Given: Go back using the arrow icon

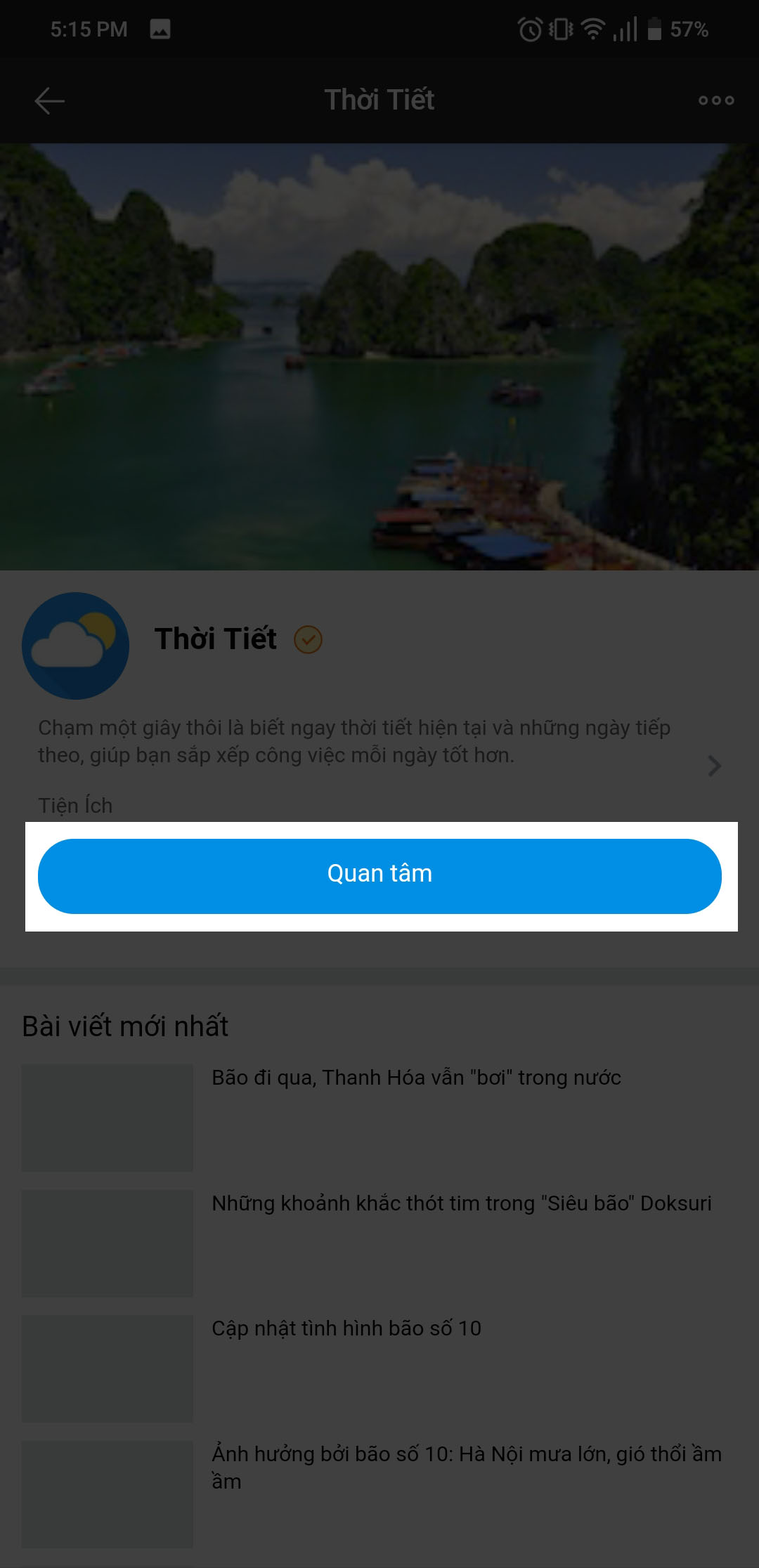Looking at the screenshot, I should tap(49, 101).
